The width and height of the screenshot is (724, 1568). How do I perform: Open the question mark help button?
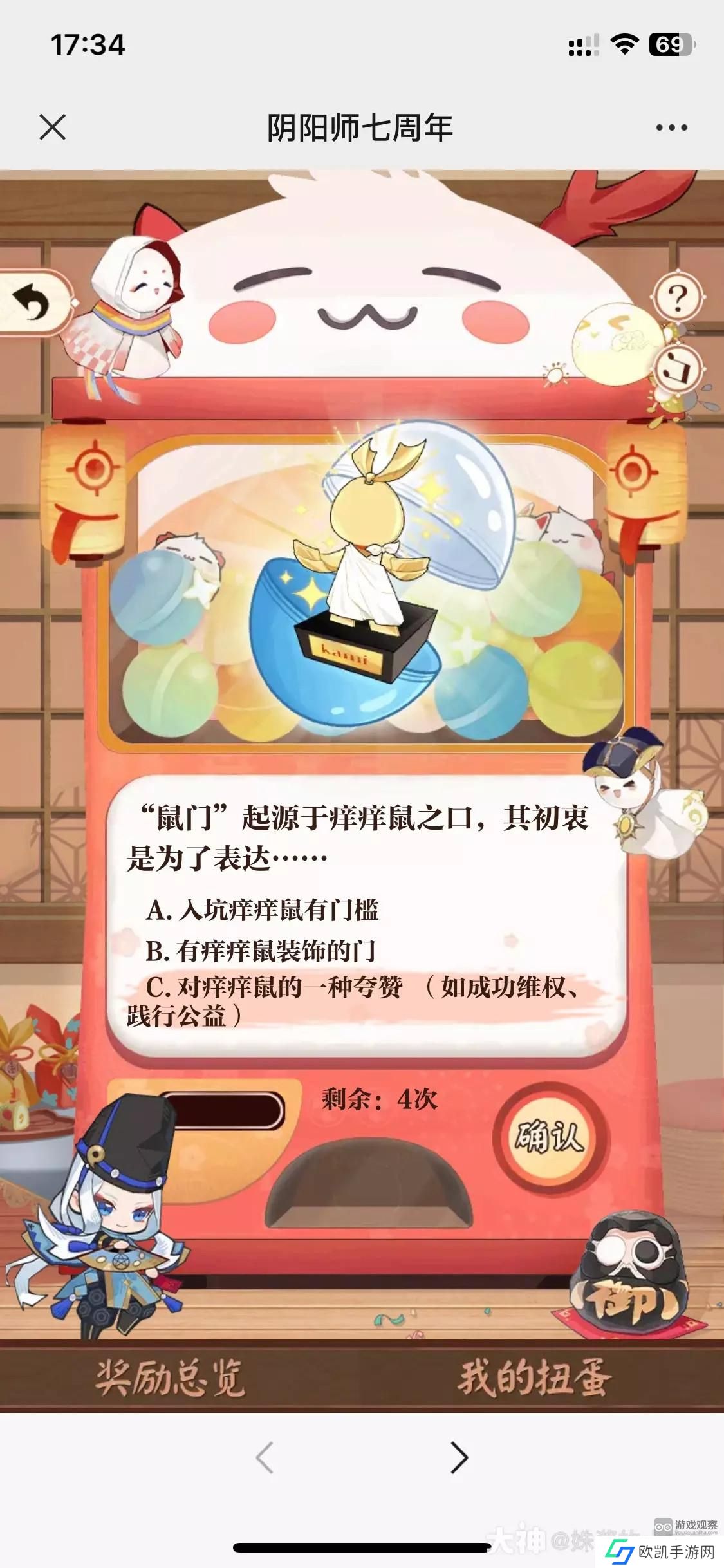coord(676,298)
